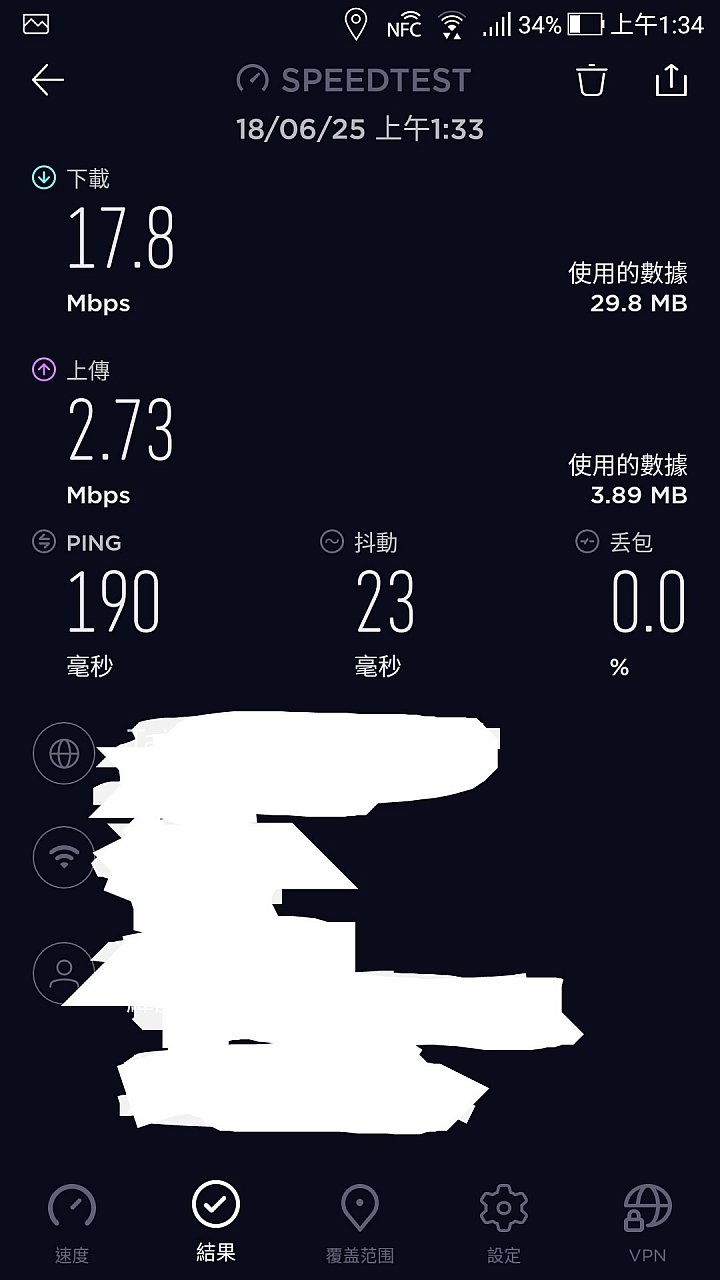This screenshot has width=720, height=1280.
Task: Open the 設定 settings tab
Action: click(x=504, y=1223)
